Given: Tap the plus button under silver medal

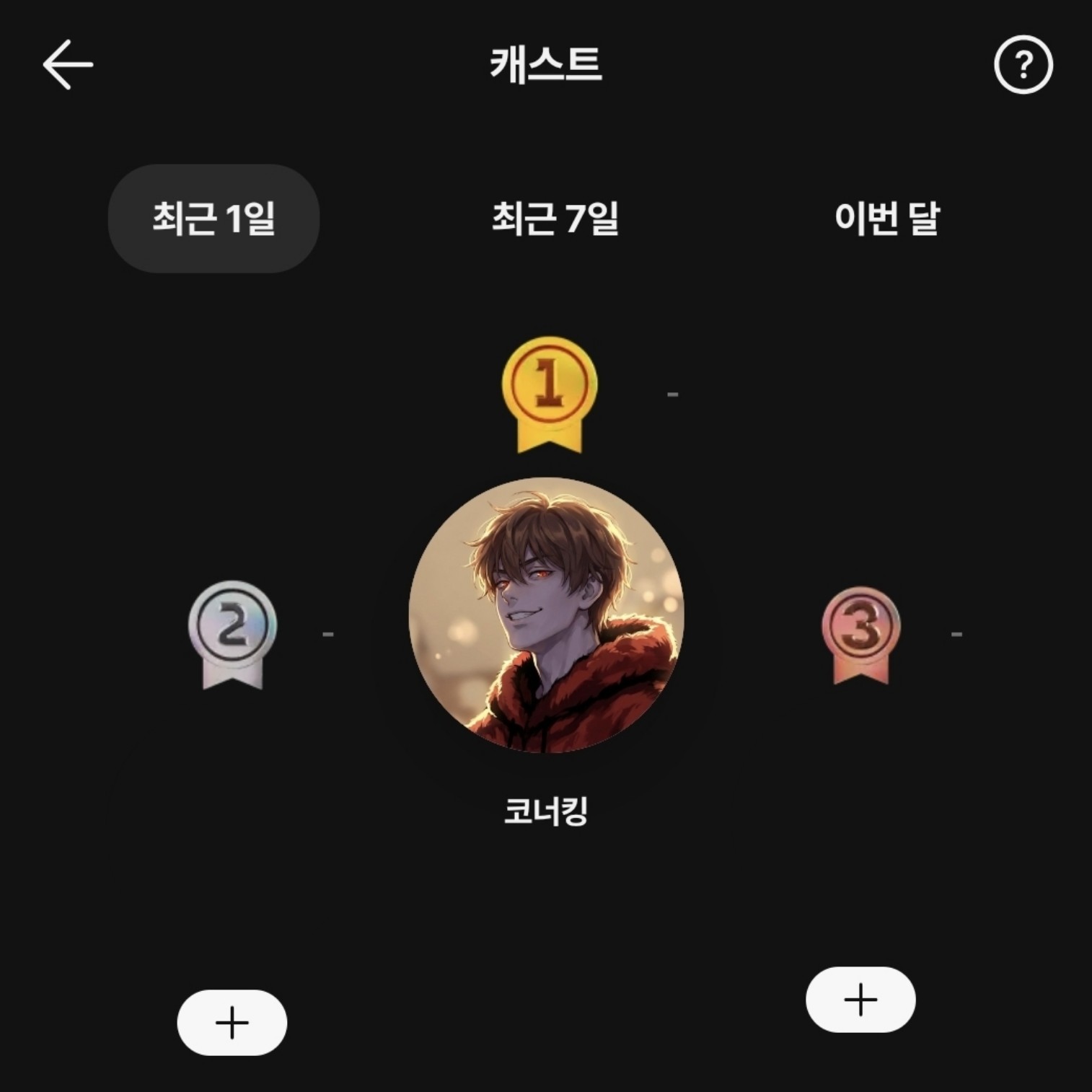Looking at the screenshot, I should (x=232, y=1023).
